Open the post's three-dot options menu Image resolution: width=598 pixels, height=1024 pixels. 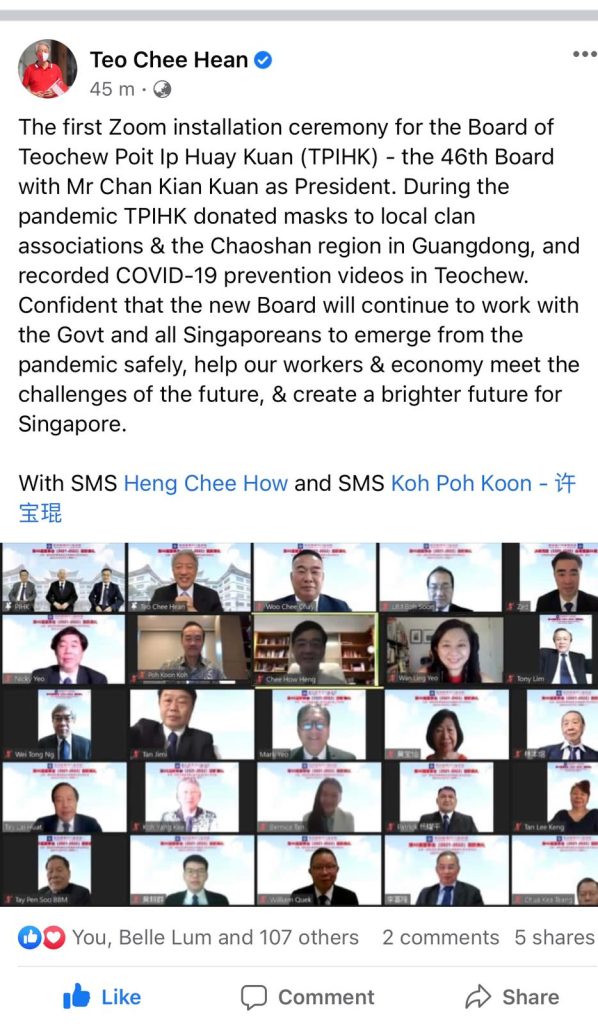tap(584, 54)
